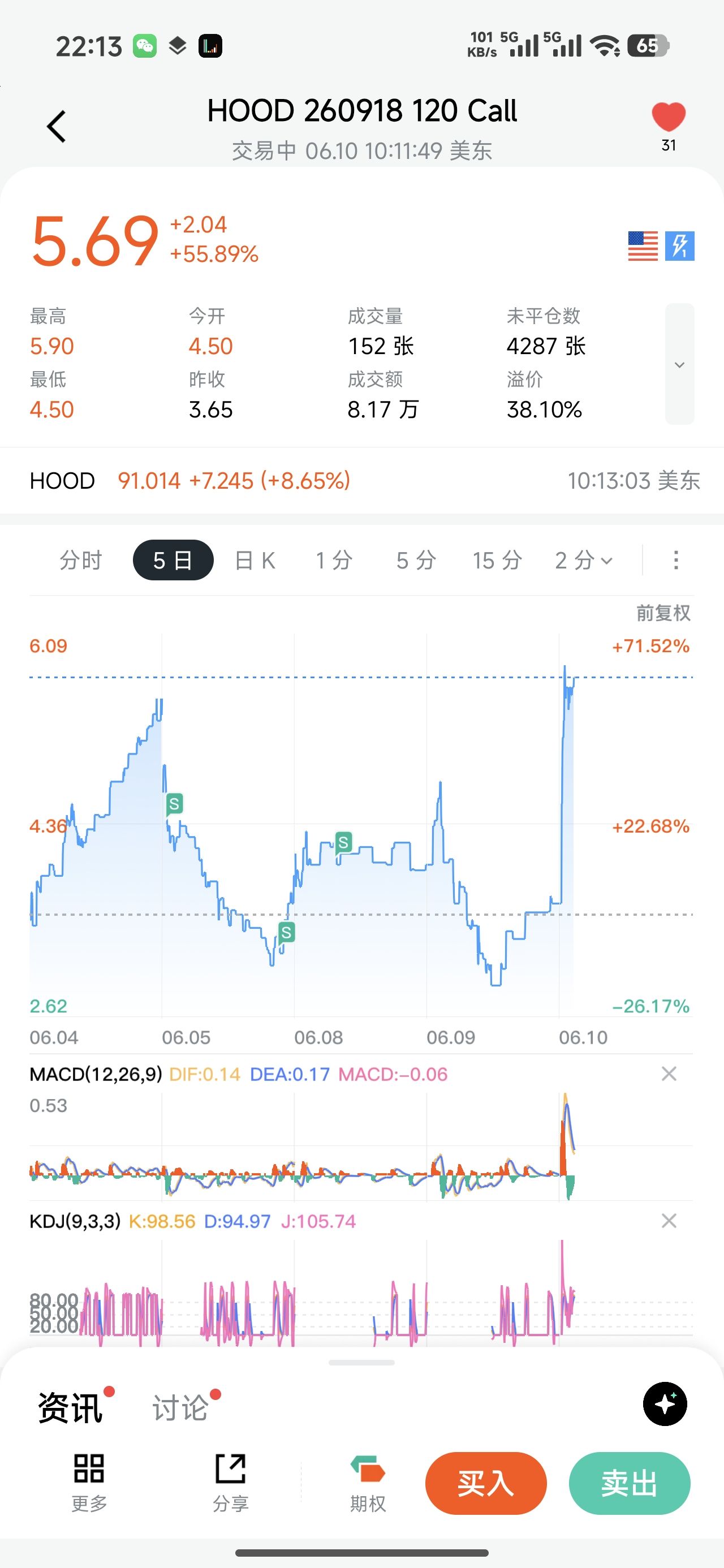Open the black AI assistant sparkle button

(665, 1403)
